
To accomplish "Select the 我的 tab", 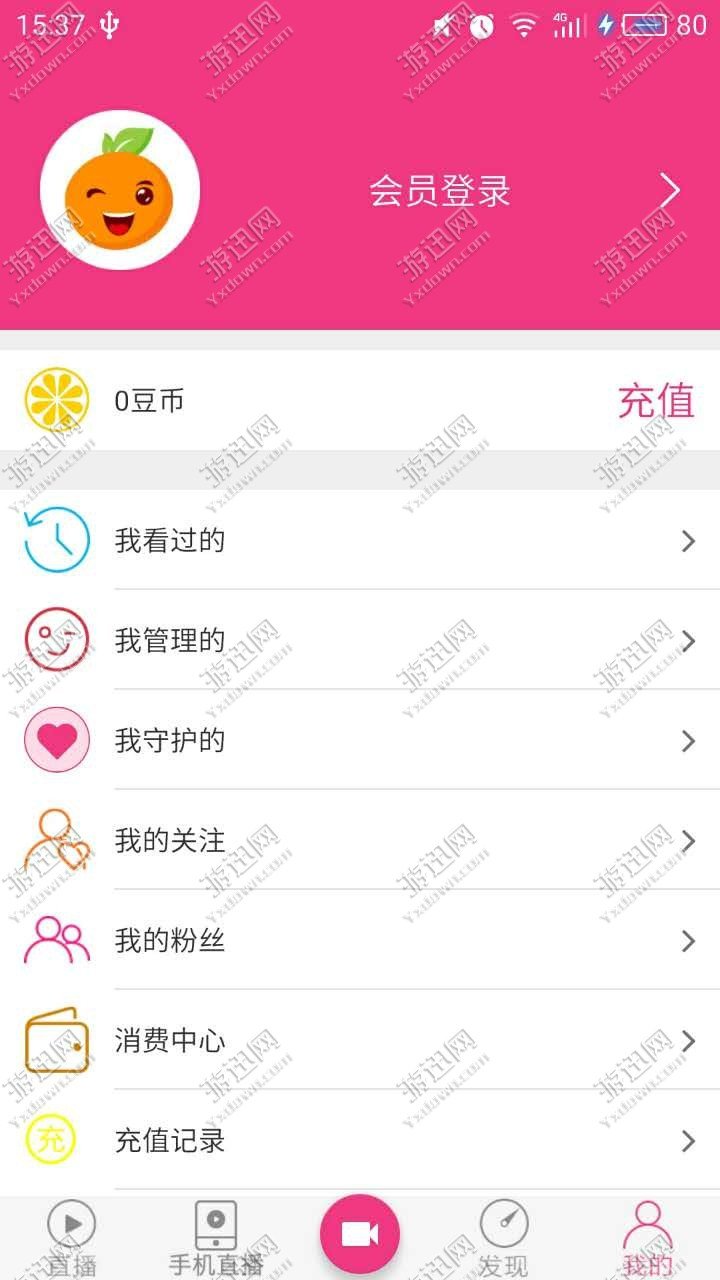I will [648, 1238].
